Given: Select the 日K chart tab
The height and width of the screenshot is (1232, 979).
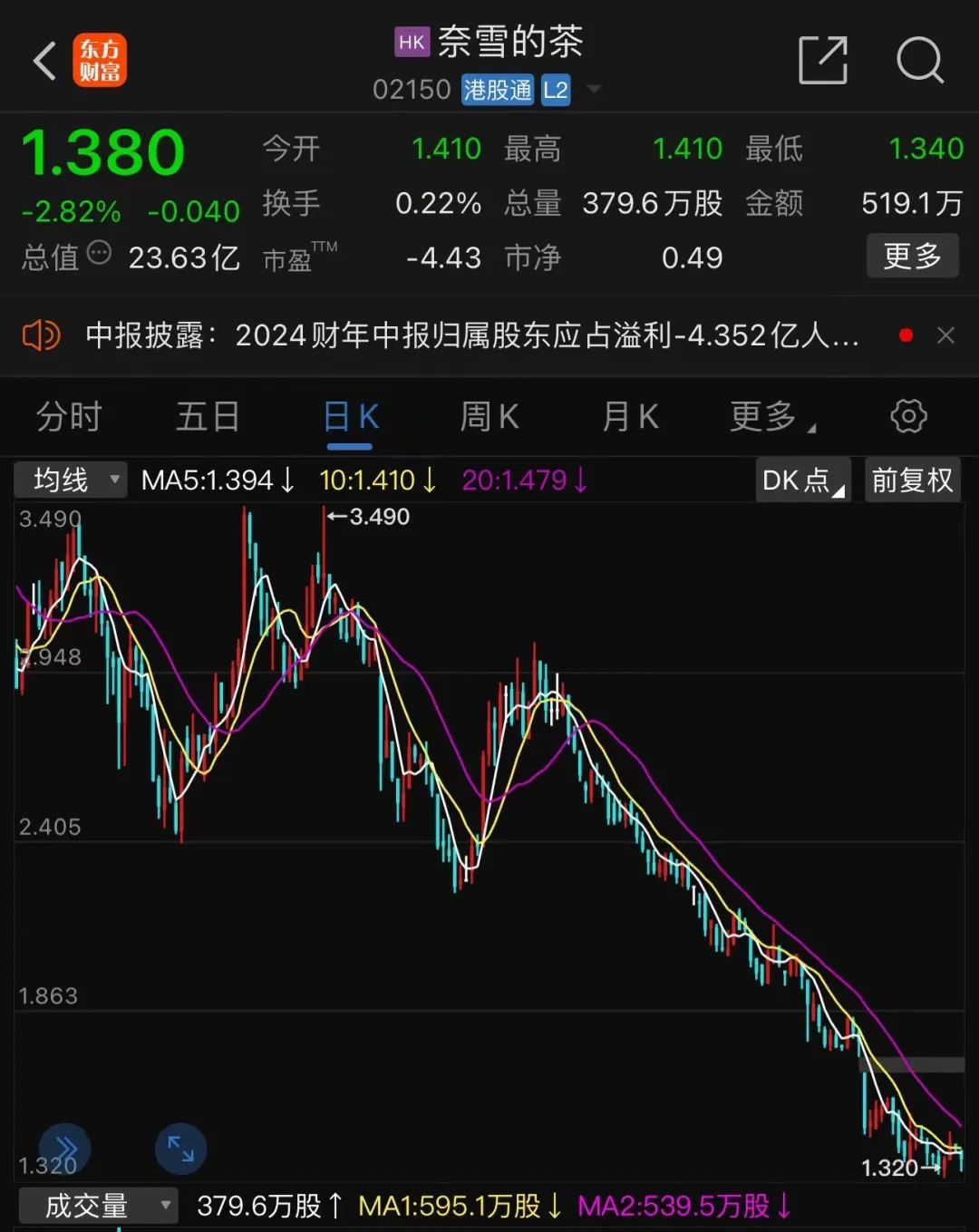Looking at the screenshot, I should click(350, 417).
